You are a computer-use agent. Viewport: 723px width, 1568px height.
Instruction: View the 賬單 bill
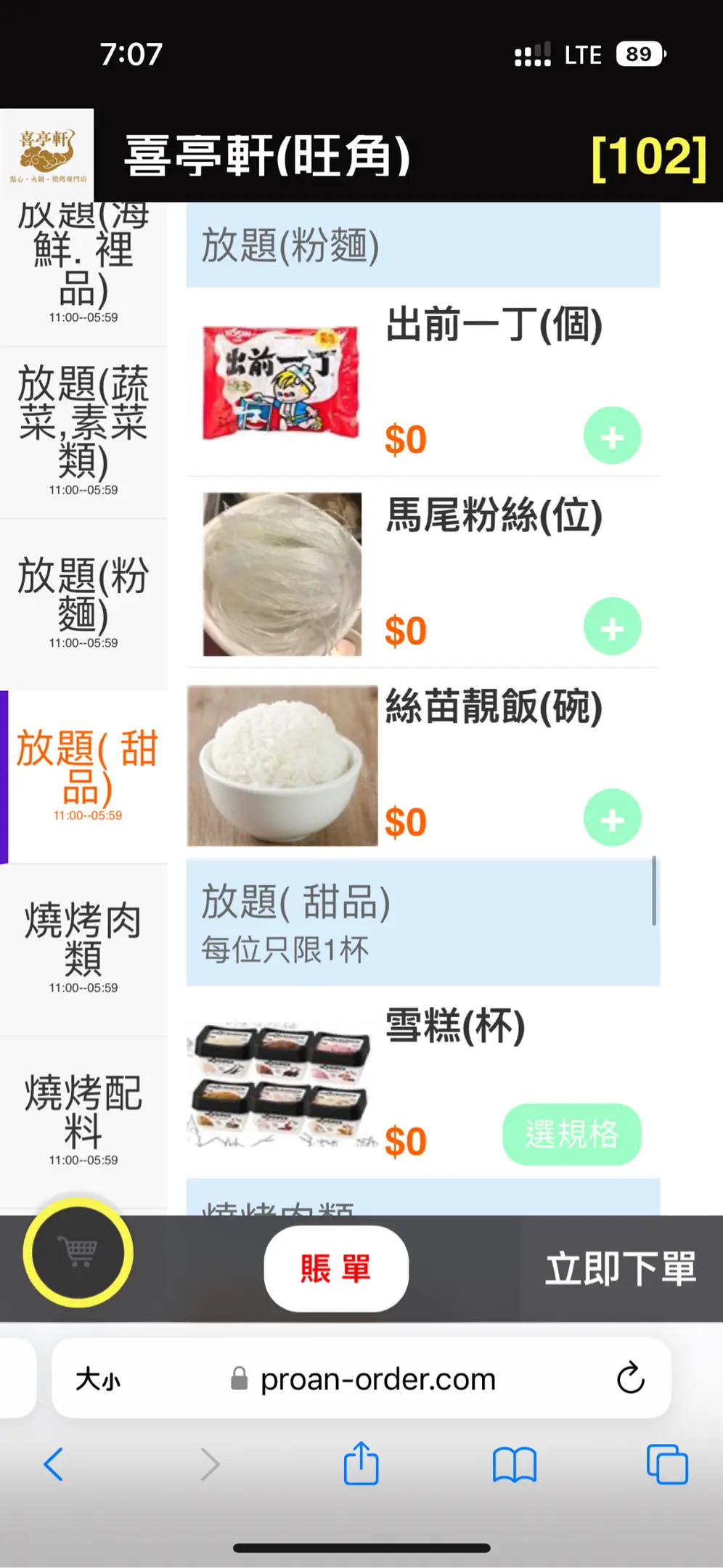(335, 1268)
